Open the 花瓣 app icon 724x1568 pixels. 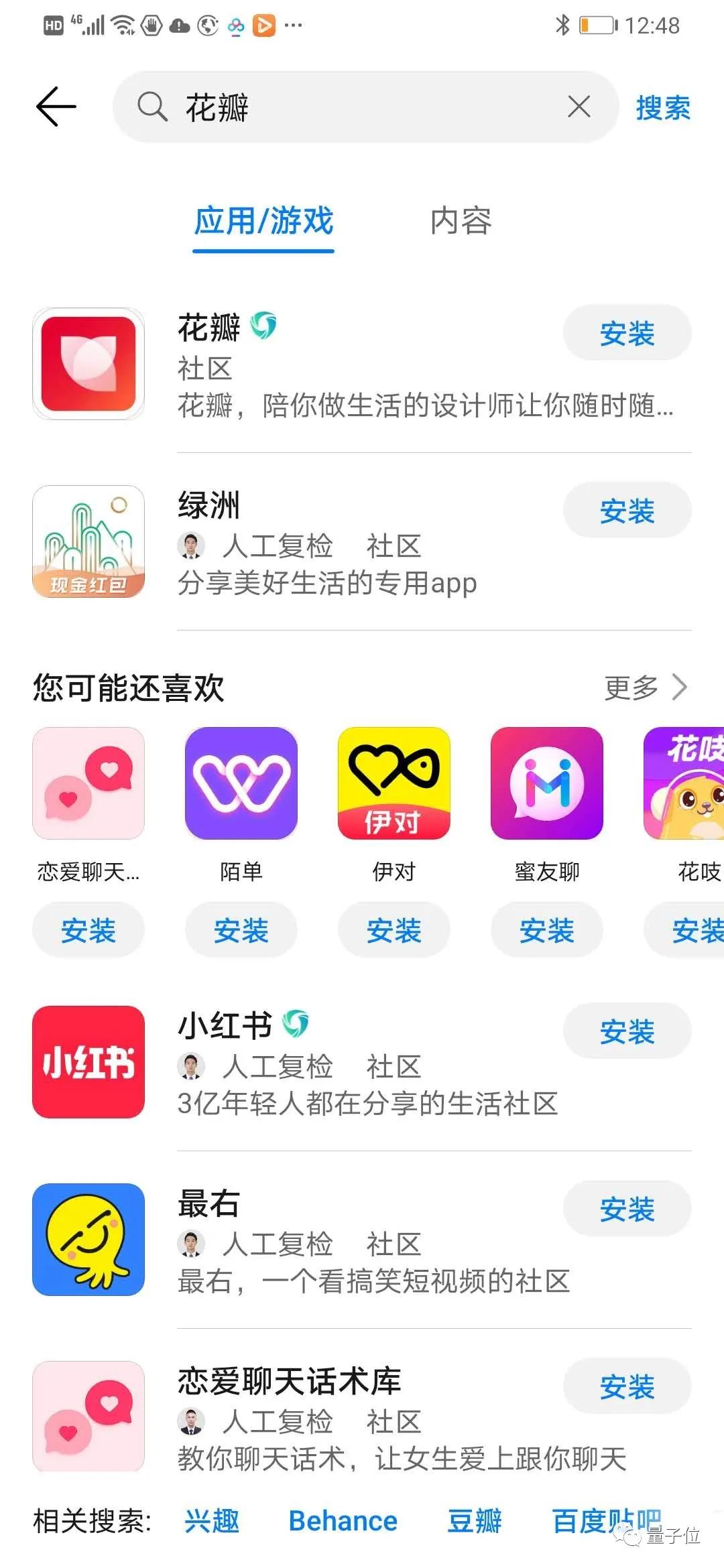(x=88, y=365)
